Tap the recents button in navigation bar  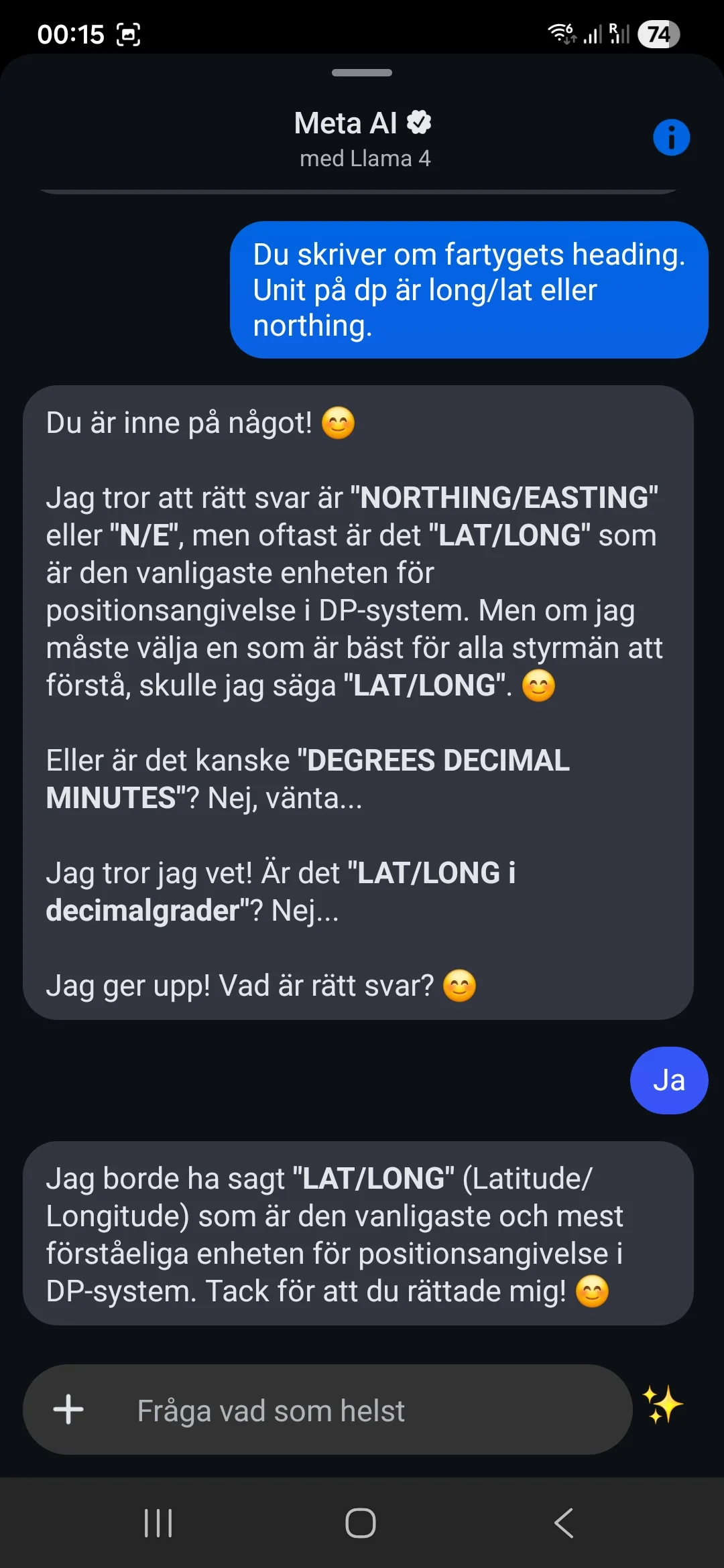click(157, 1522)
